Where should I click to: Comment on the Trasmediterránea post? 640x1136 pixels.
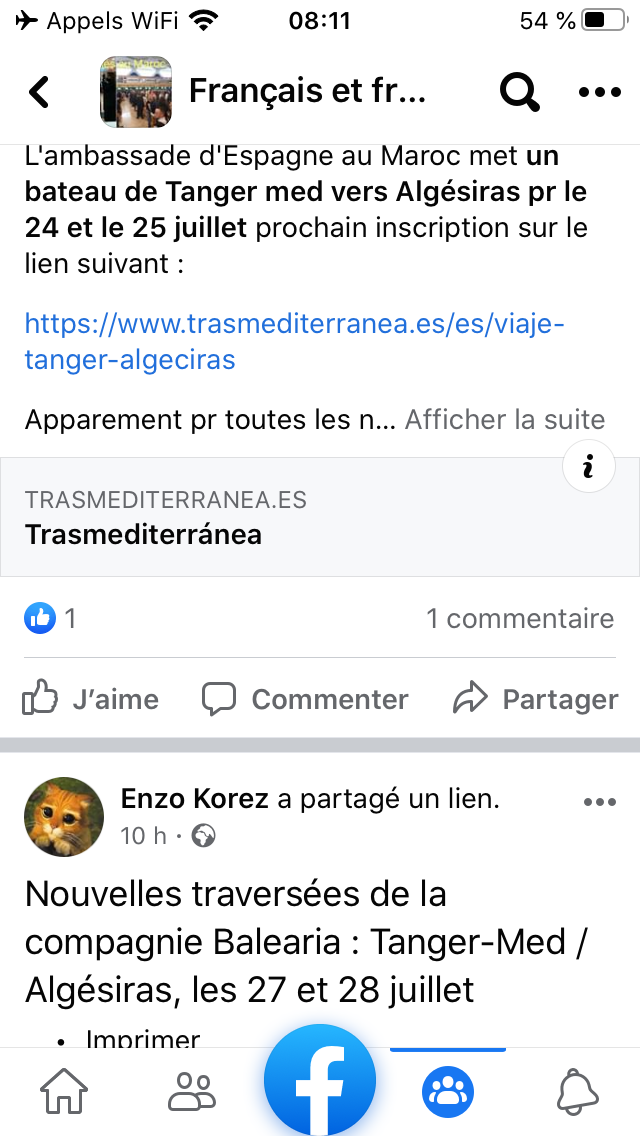click(x=305, y=699)
